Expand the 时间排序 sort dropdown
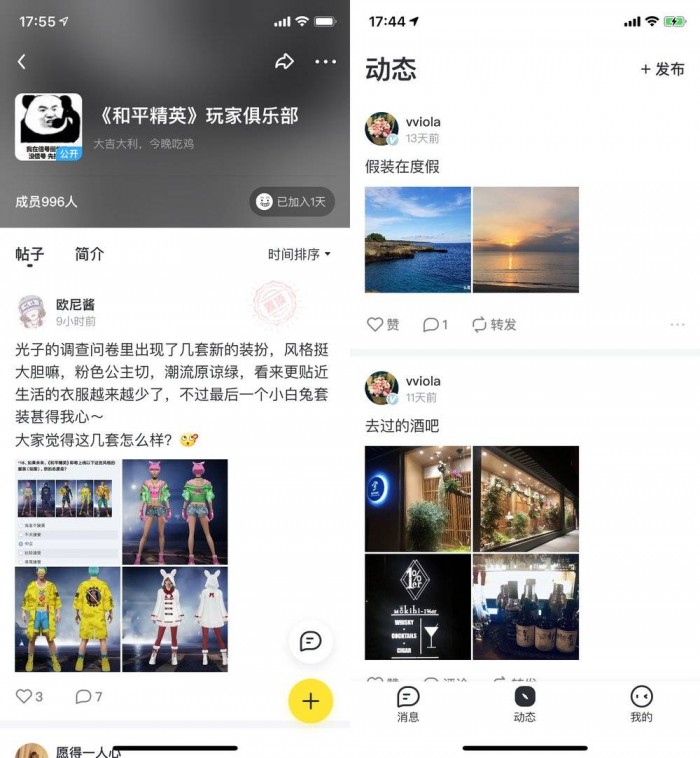 coord(299,254)
